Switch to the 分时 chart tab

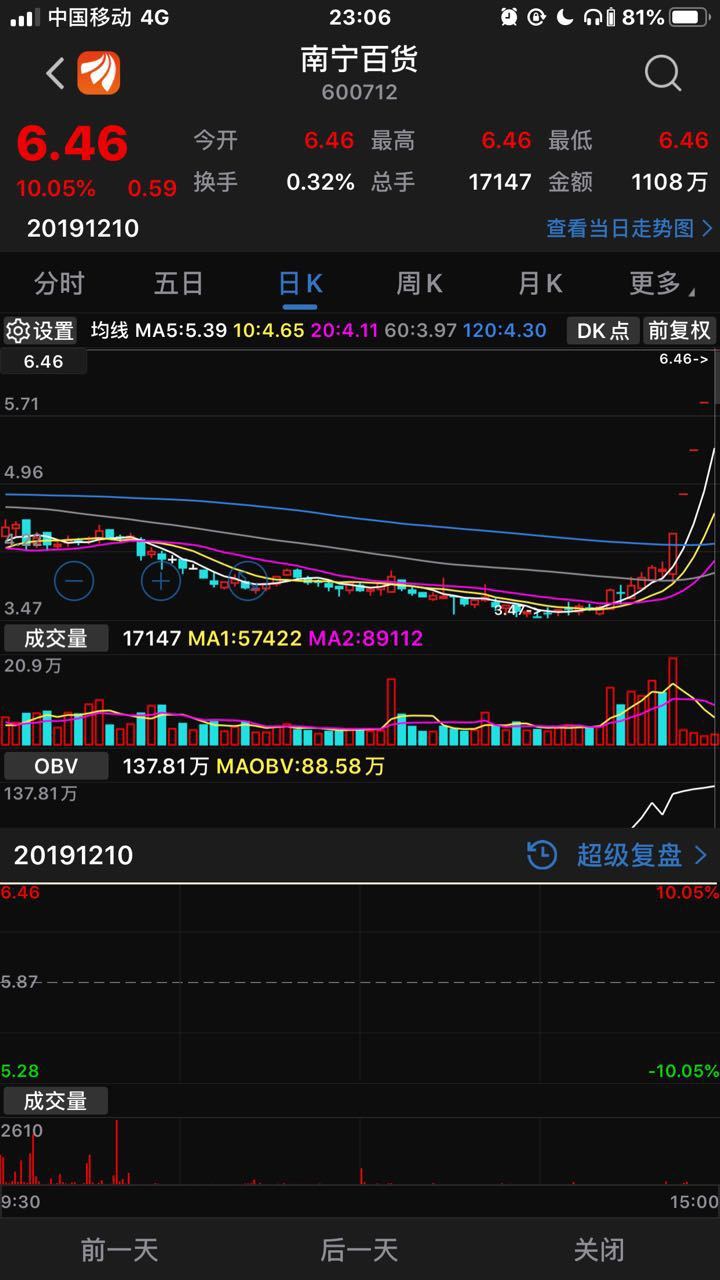60,284
